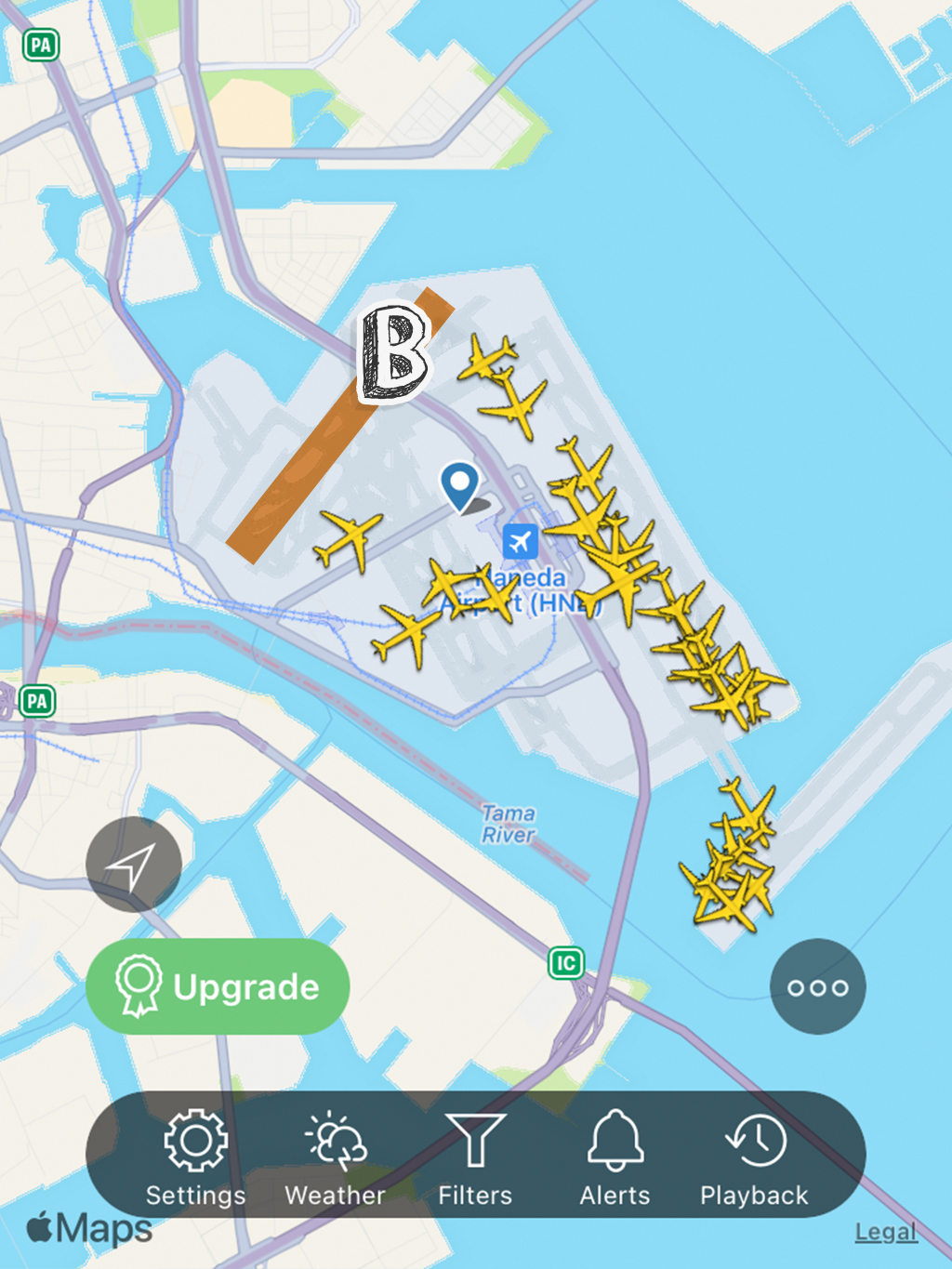The image size is (952, 1269).
Task: Tap the green Upgrade button
Action: (x=218, y=986)
